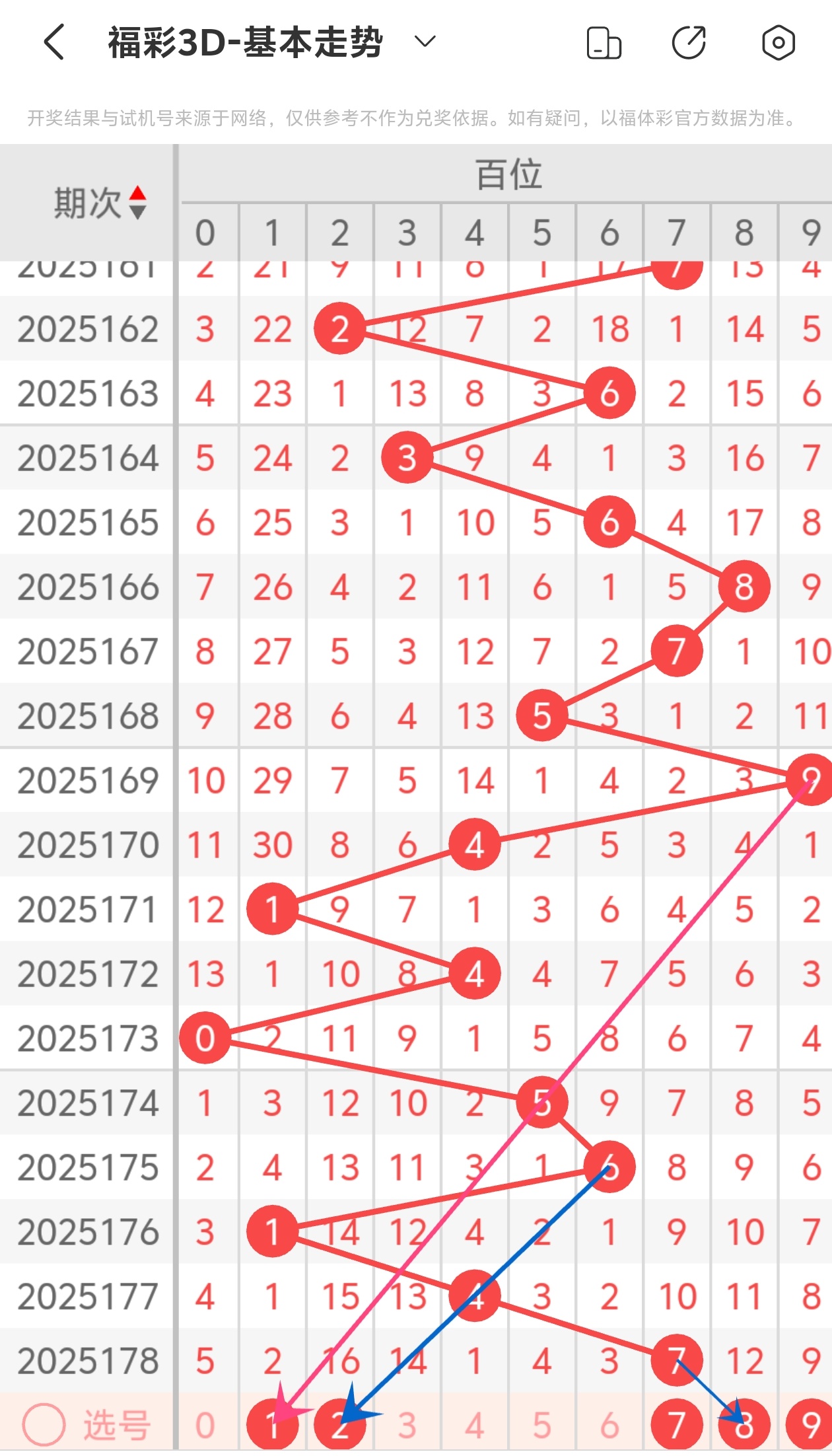Go back using the top-left arrow

tap(54, 42)
